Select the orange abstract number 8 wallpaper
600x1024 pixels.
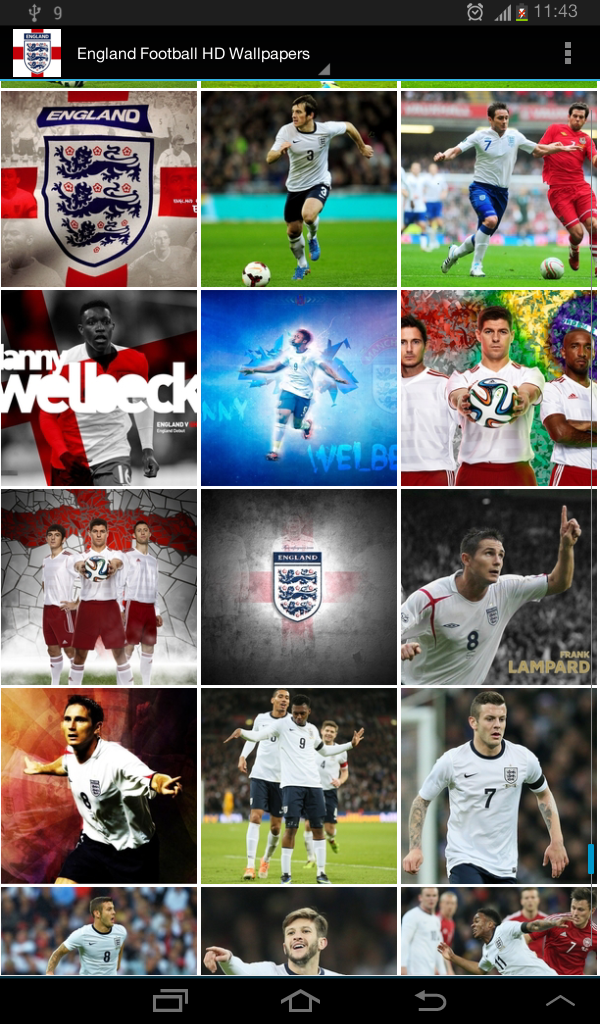pyautogui.click(x=99, y=786)
